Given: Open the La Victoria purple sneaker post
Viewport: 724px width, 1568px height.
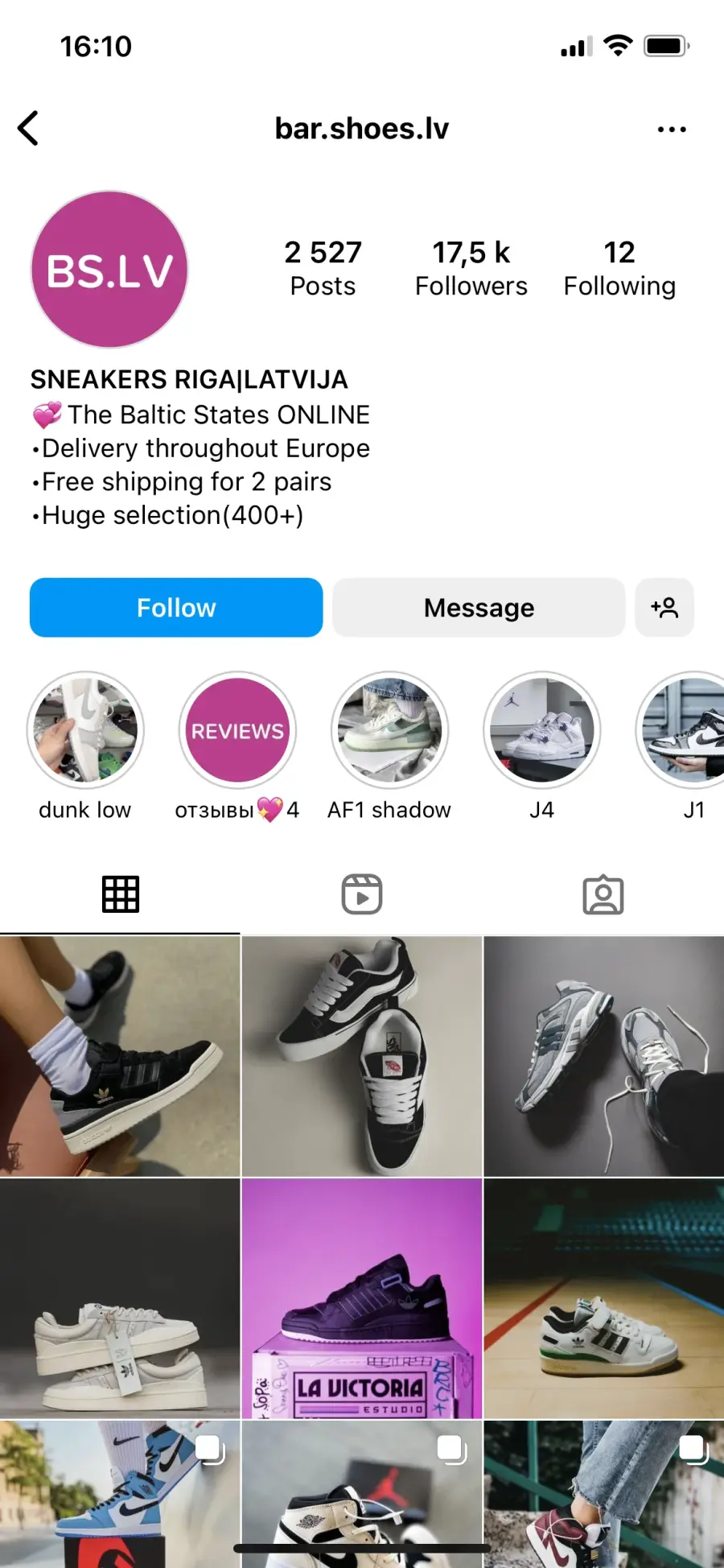Looking at the screenshot, I should (362, 1298).
